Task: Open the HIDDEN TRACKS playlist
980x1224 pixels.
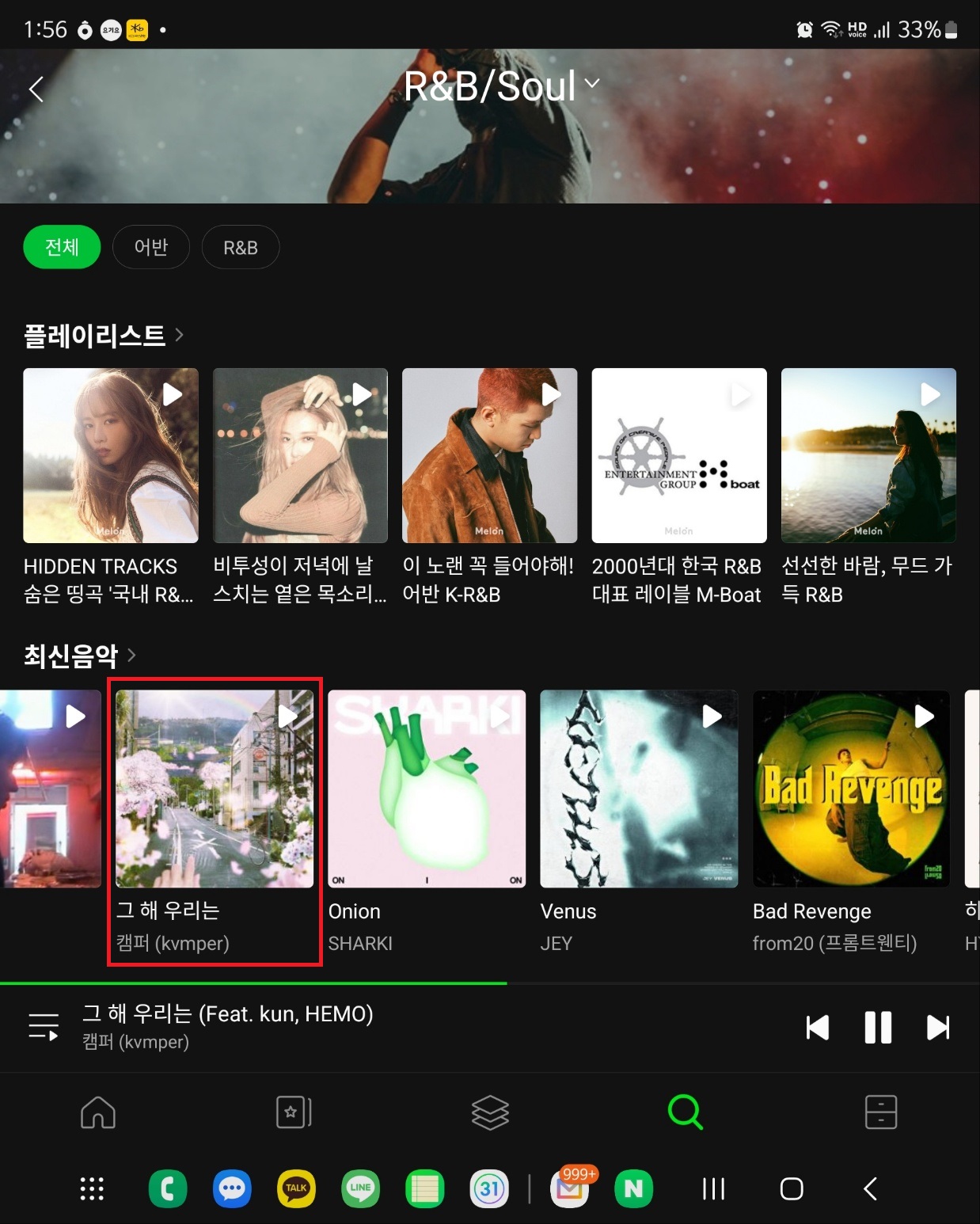Action: (x=111, y=456)
